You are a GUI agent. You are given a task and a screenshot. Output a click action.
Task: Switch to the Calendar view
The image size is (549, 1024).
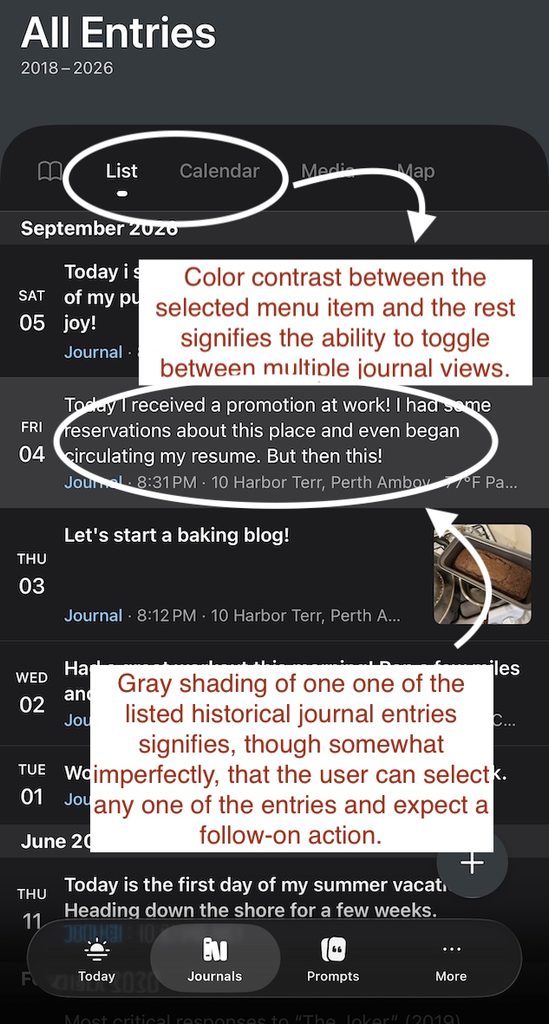tap(219, 171)
